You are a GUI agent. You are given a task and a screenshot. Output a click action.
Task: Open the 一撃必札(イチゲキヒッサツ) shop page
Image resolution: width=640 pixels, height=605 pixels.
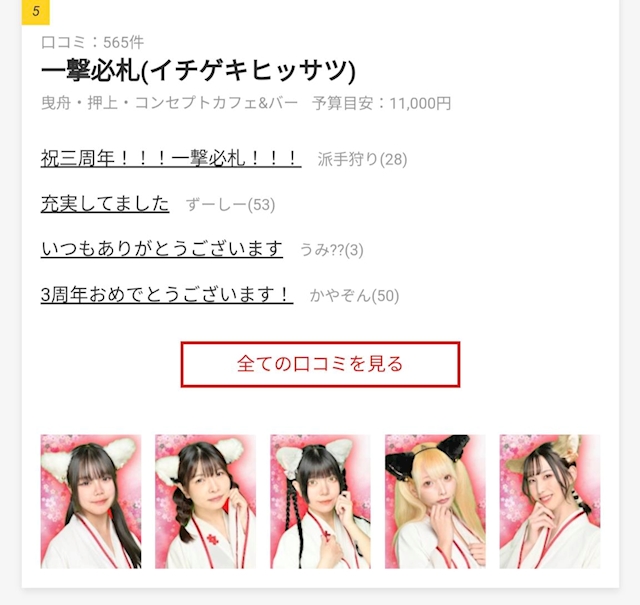pos(198,71)
